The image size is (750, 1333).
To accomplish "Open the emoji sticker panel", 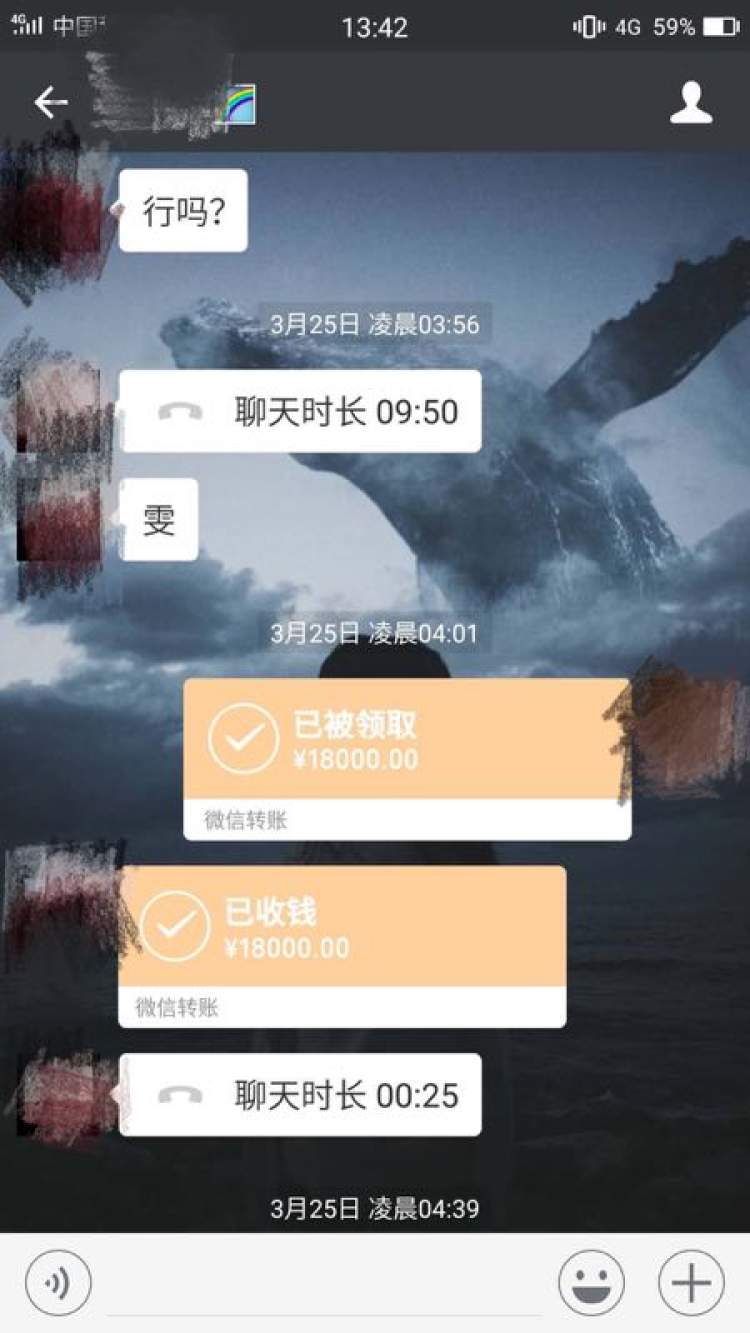I will click(x=591, y=1283).
